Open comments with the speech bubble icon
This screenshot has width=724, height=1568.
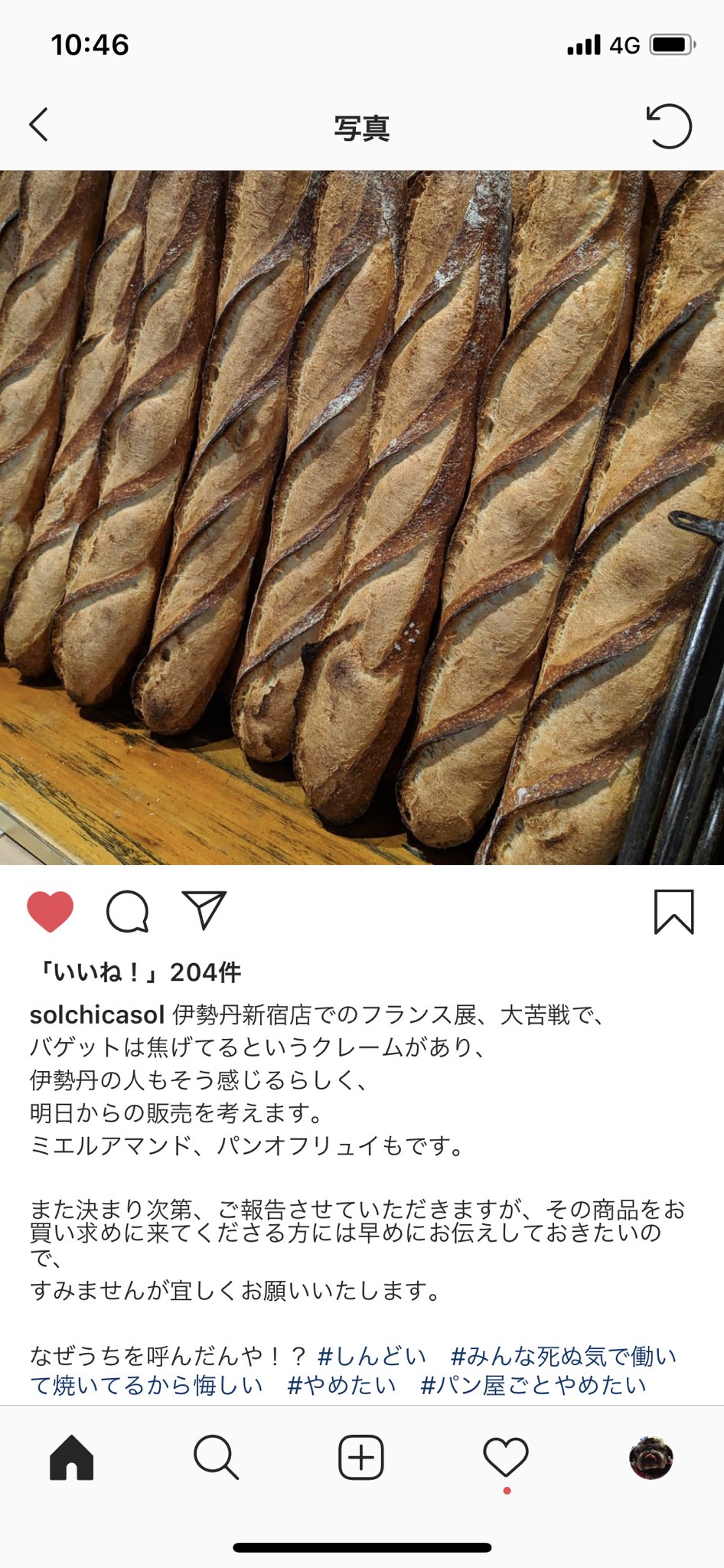127,911
